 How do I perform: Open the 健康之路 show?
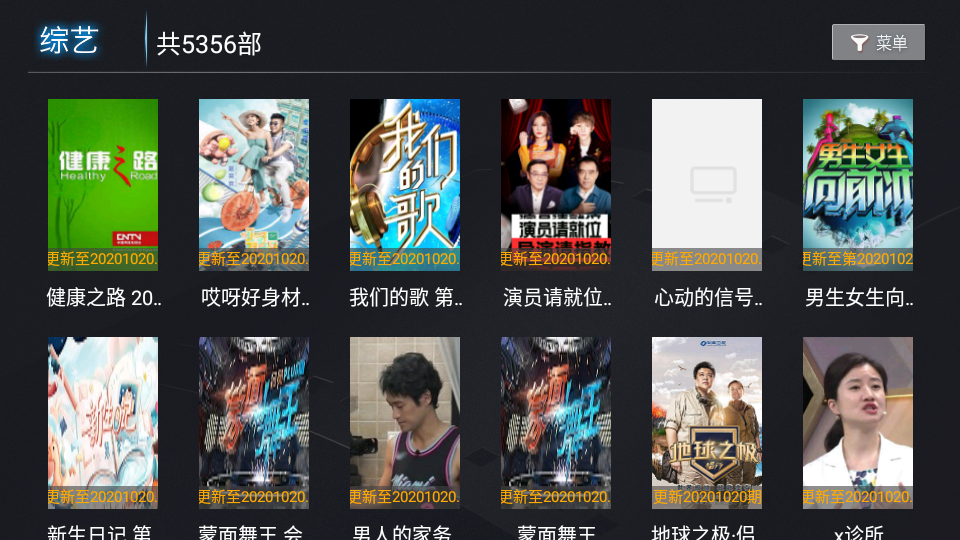[103, 185]
